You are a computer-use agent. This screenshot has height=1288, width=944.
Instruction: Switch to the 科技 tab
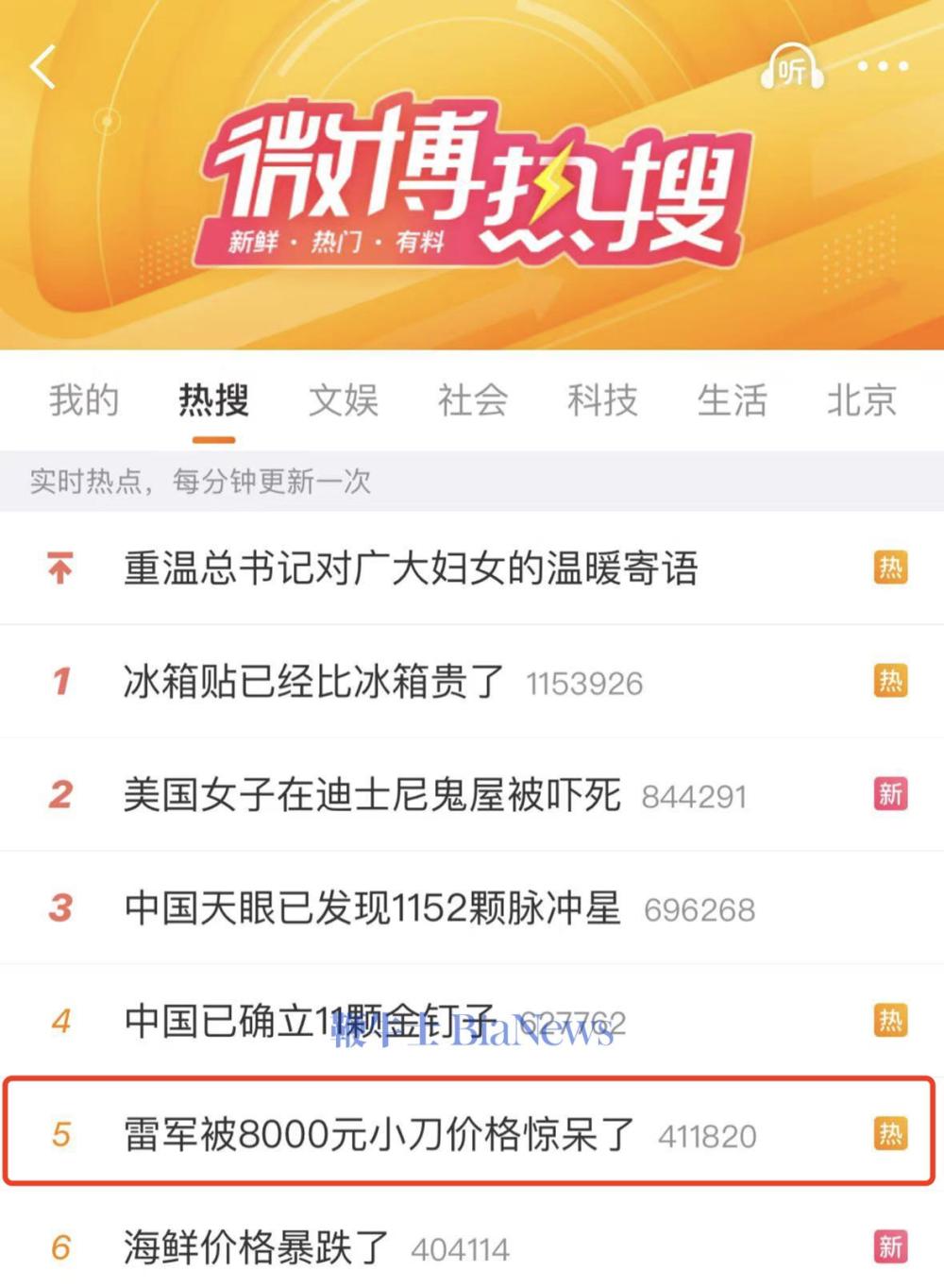602,400
